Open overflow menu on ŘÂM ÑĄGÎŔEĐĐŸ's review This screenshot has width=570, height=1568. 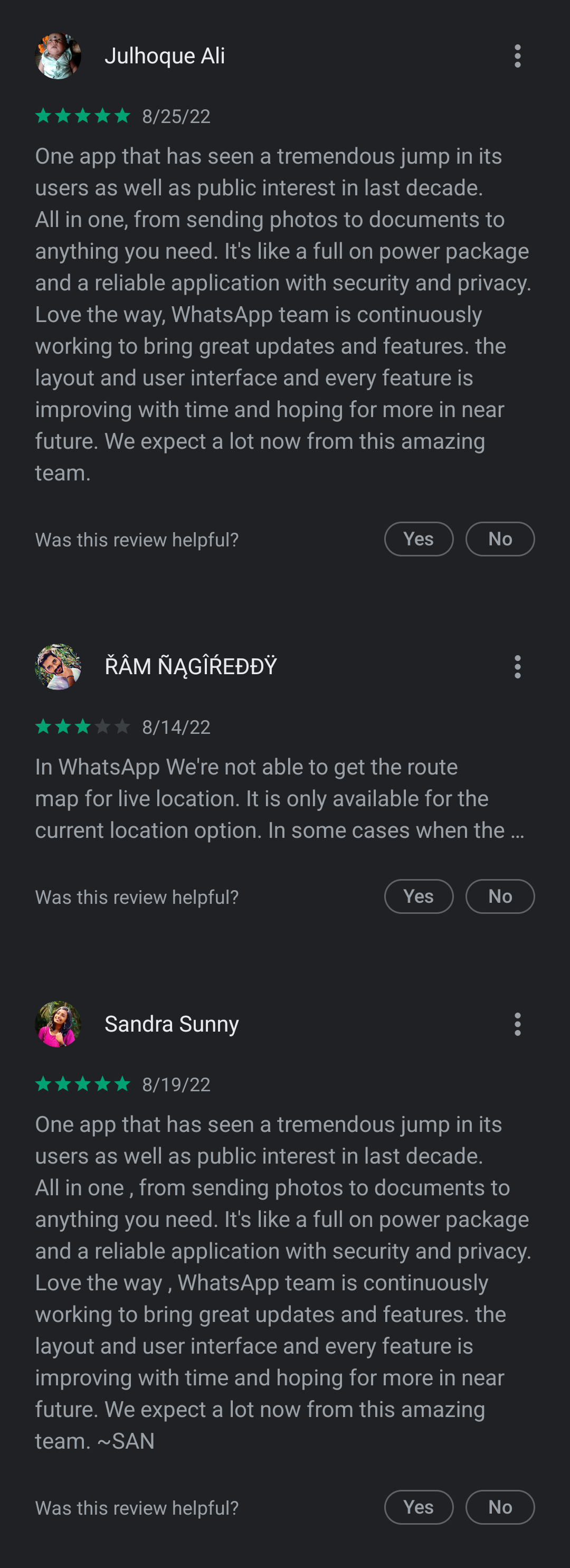(517, 666)
